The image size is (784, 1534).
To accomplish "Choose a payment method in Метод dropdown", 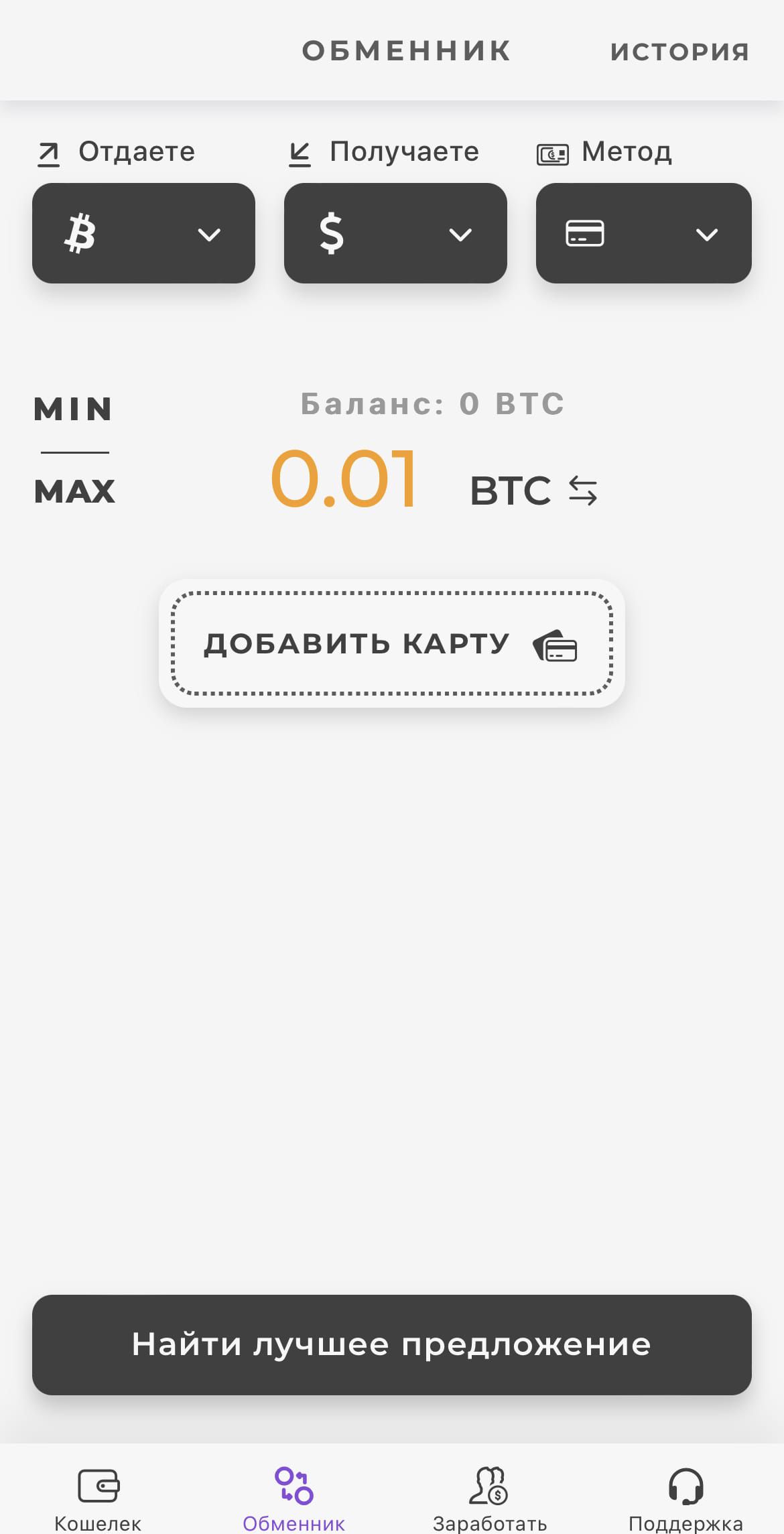I will click(643, 233).
